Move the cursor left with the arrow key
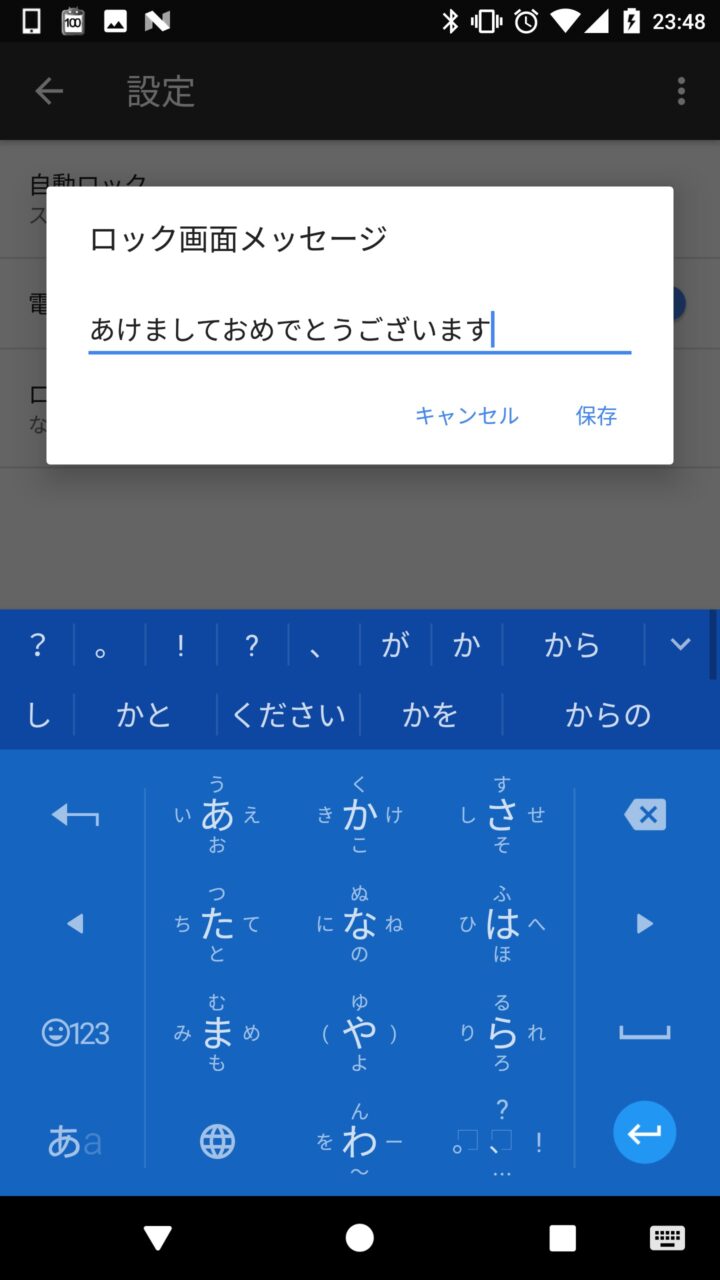The image size is (720, 1280). tap(75, 924)
